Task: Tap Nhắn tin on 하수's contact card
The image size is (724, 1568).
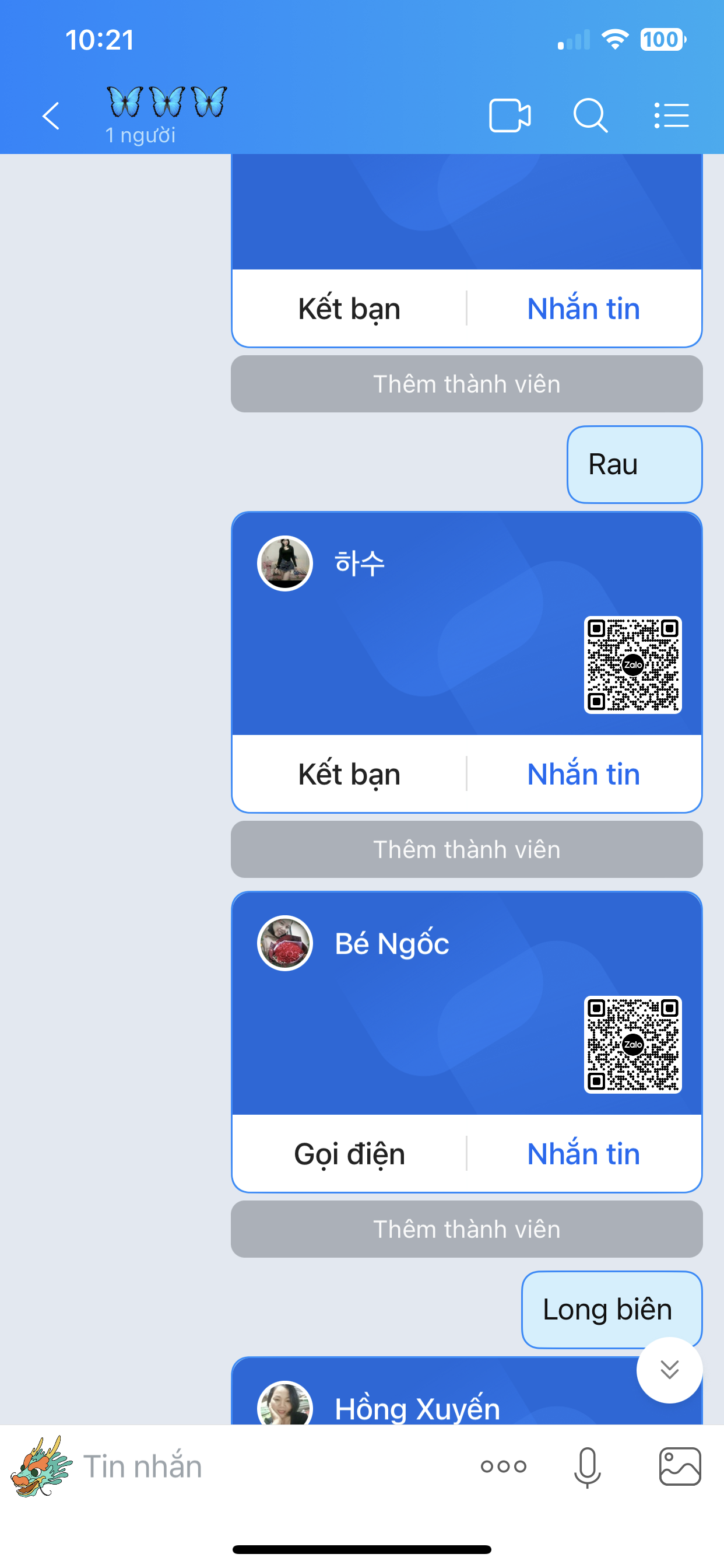Action: point(584,774)
